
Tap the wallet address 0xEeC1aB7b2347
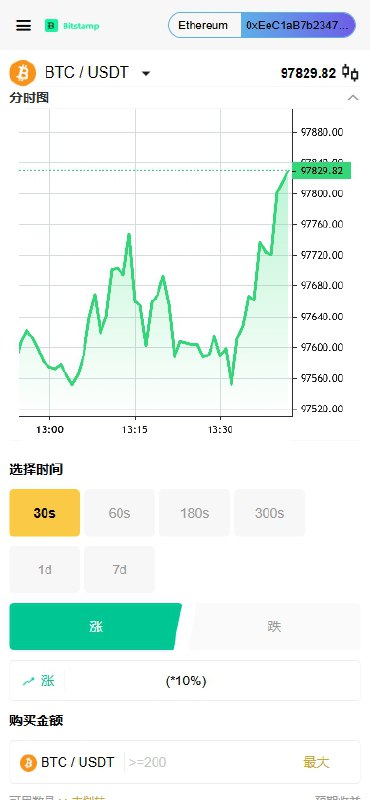(x=298, y=26)
